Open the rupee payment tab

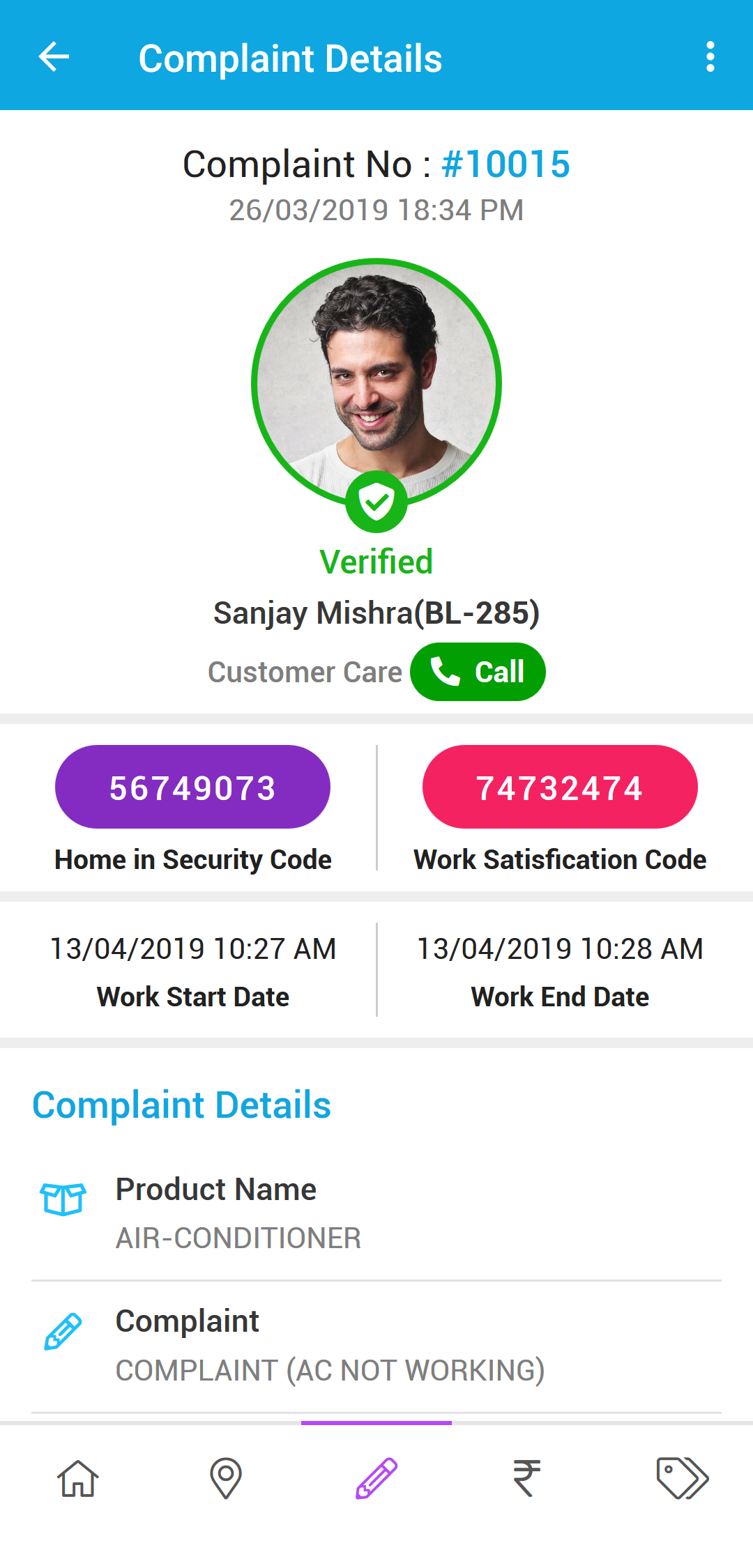527,1477
